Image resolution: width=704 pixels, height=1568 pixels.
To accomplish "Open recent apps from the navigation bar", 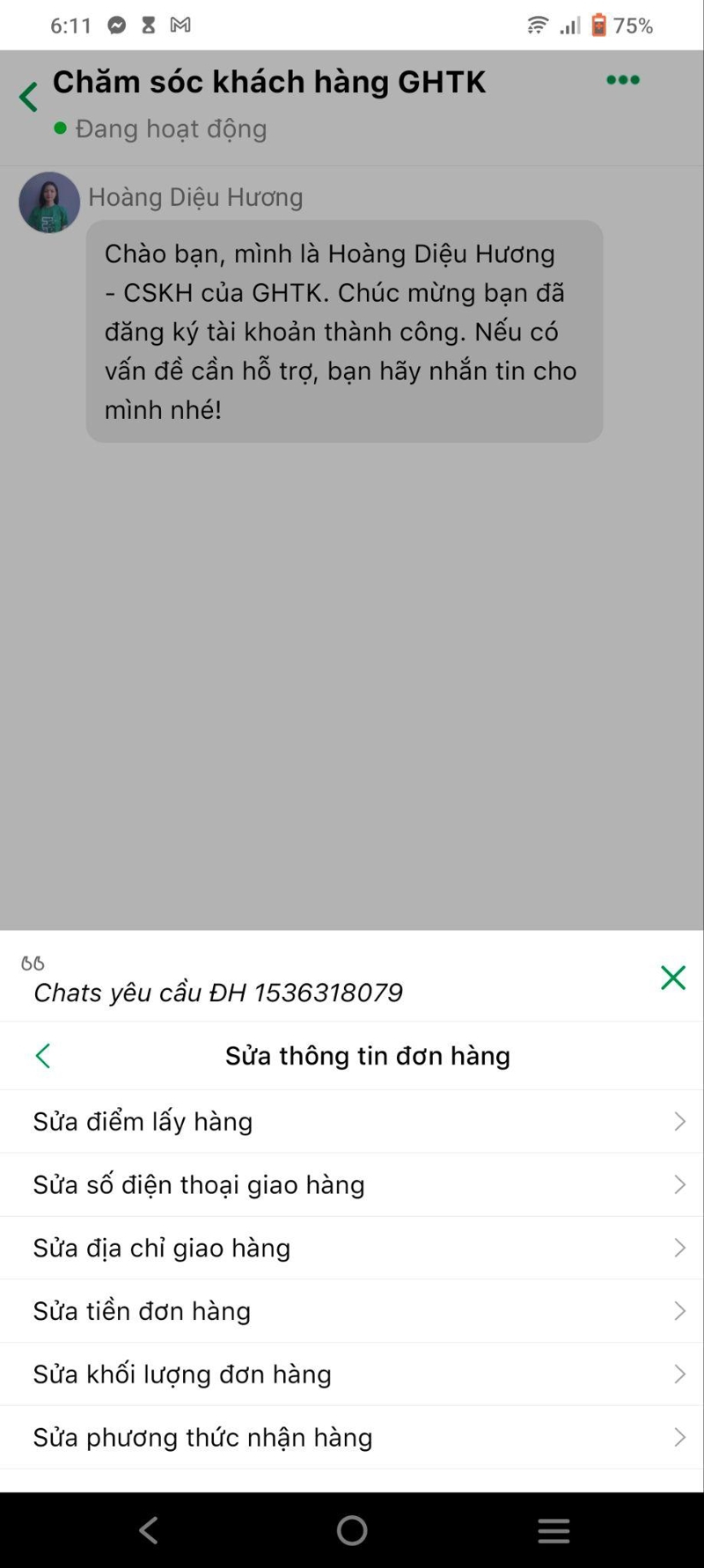I will pos(554,1530).
